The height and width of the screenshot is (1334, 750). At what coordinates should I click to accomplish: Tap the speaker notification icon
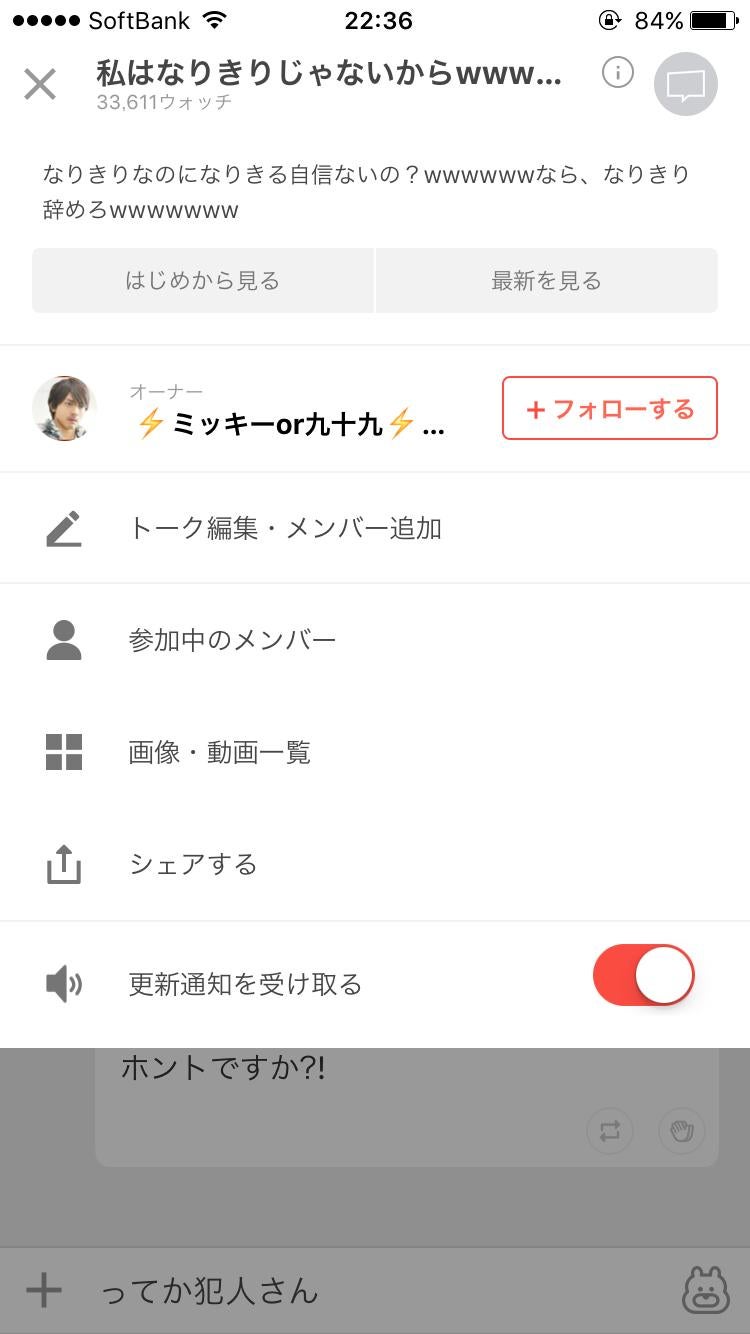(x=63, y=983)
